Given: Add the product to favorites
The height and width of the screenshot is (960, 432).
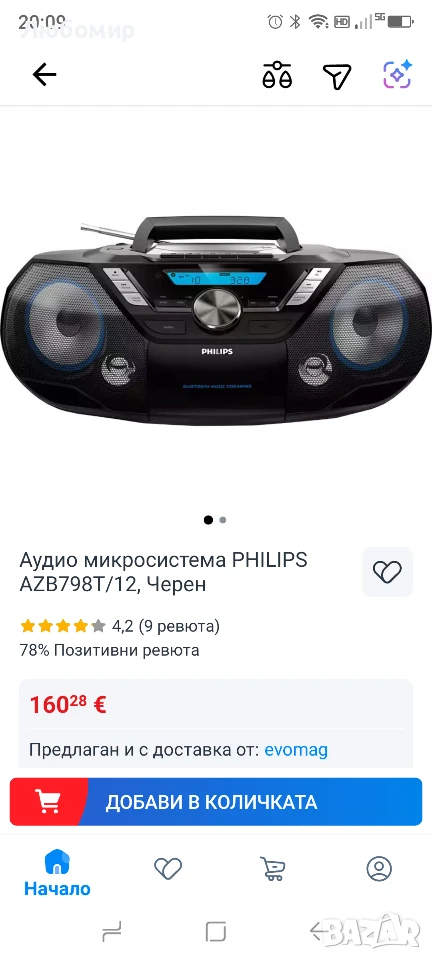Looking at the screenshot, I should click(x=387, y=572).
